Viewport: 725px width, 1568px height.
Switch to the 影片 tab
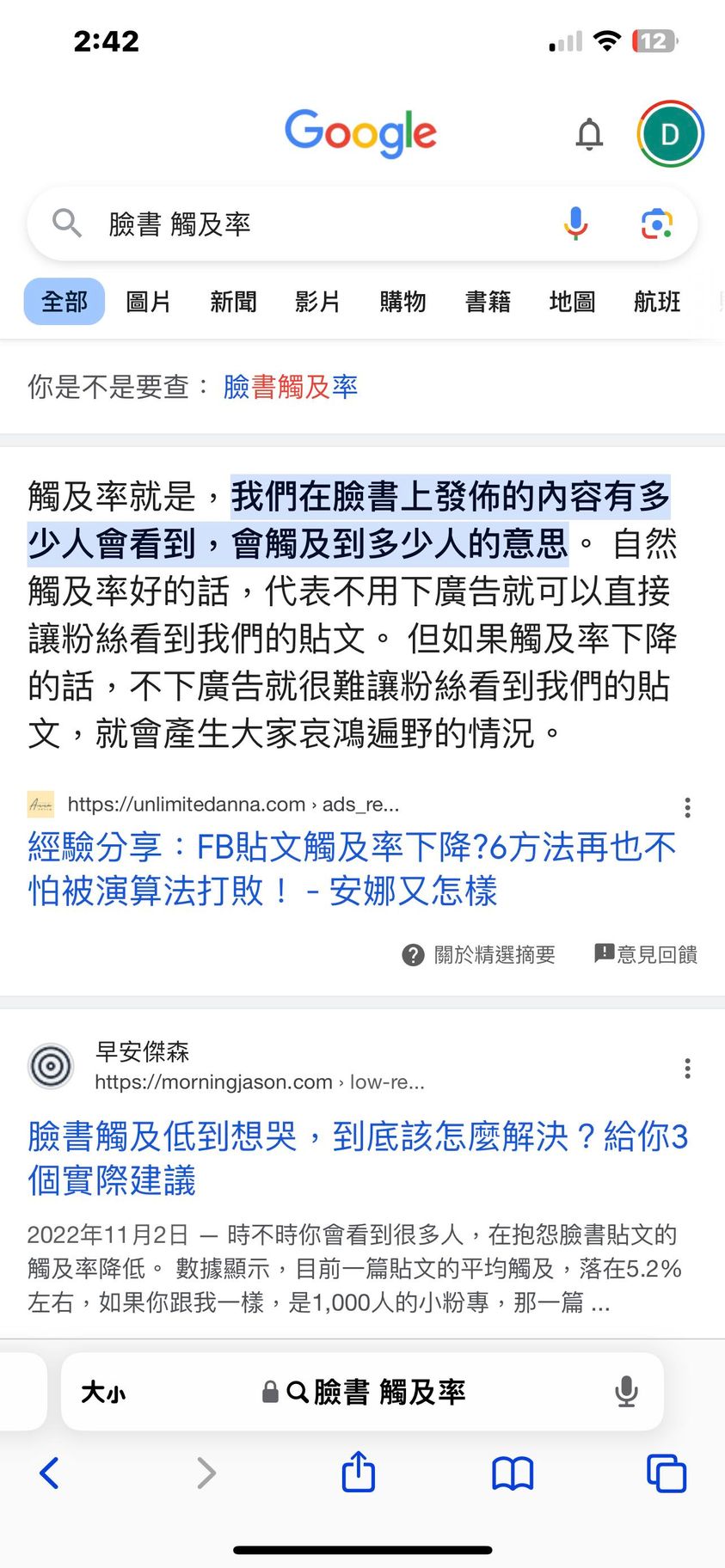click(317, 302)
